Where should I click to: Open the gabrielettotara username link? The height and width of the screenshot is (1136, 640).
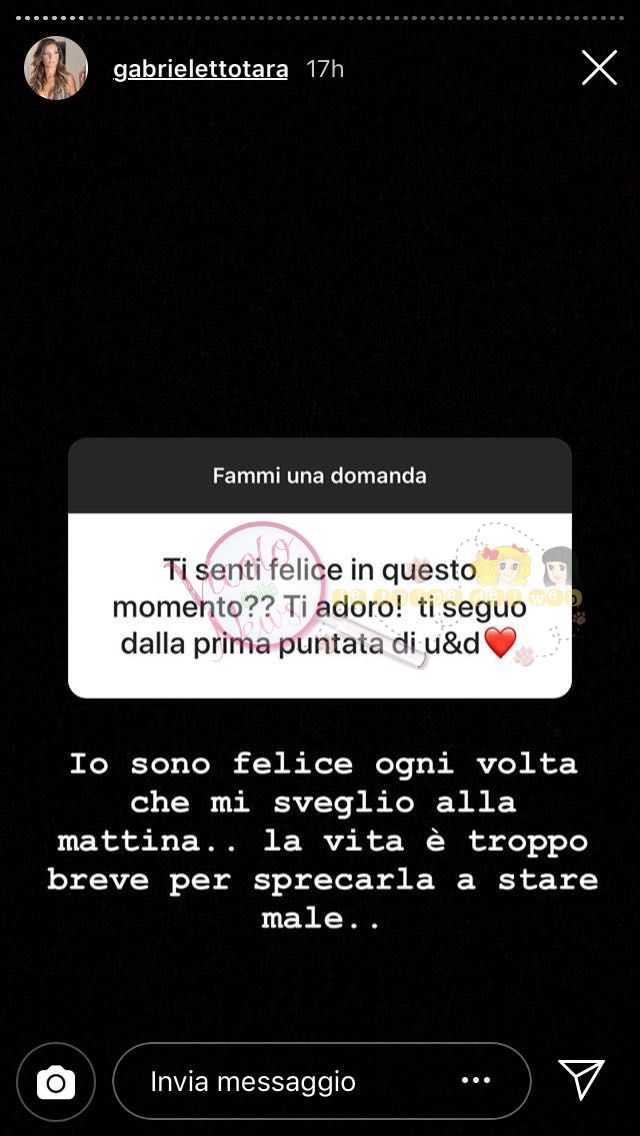pyautogui.click(x=200, y=69)
